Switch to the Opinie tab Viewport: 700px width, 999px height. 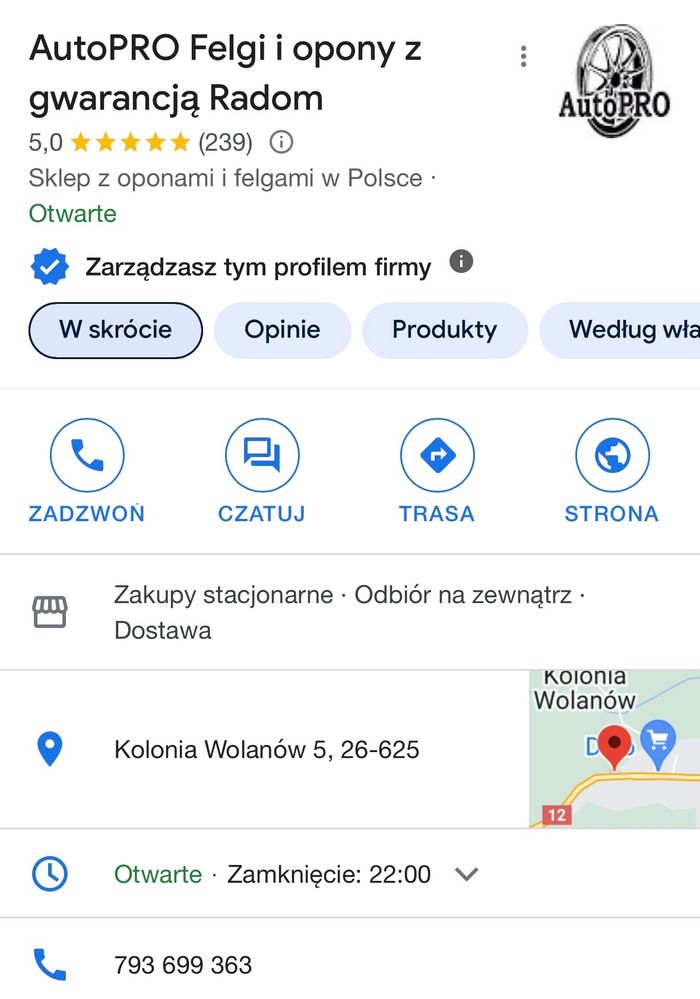282,330
